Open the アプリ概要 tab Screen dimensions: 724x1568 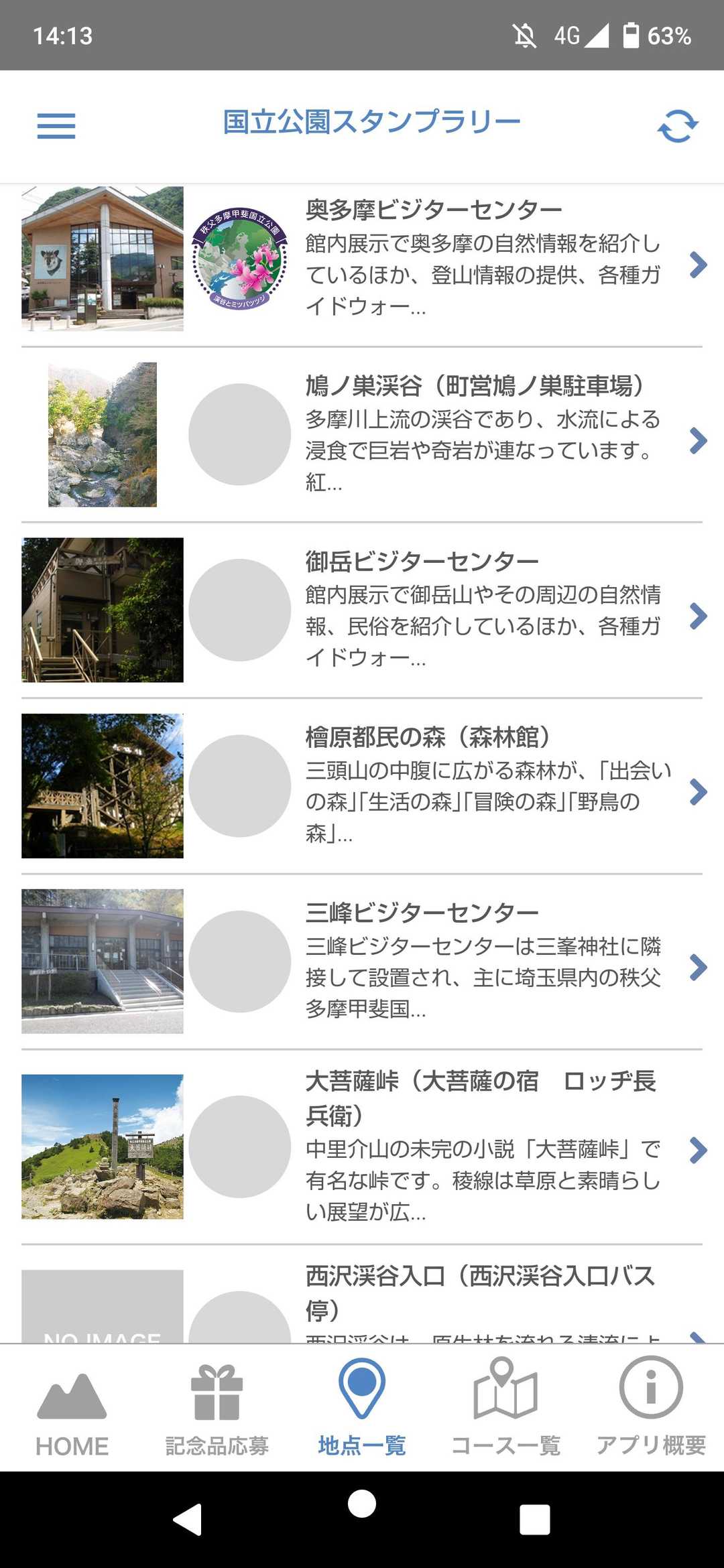651,1407
